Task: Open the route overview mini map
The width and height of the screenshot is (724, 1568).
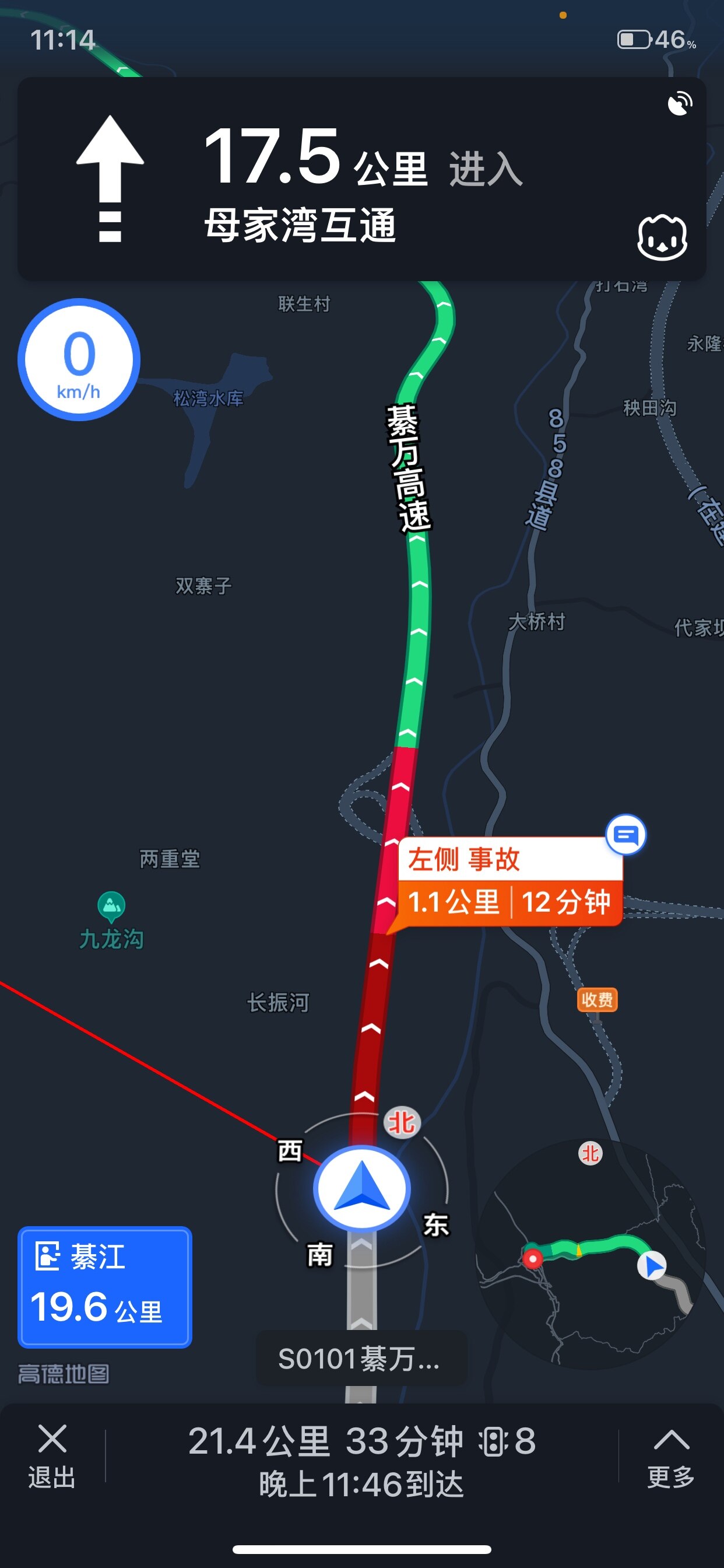Action: (x=591, y=1255)
